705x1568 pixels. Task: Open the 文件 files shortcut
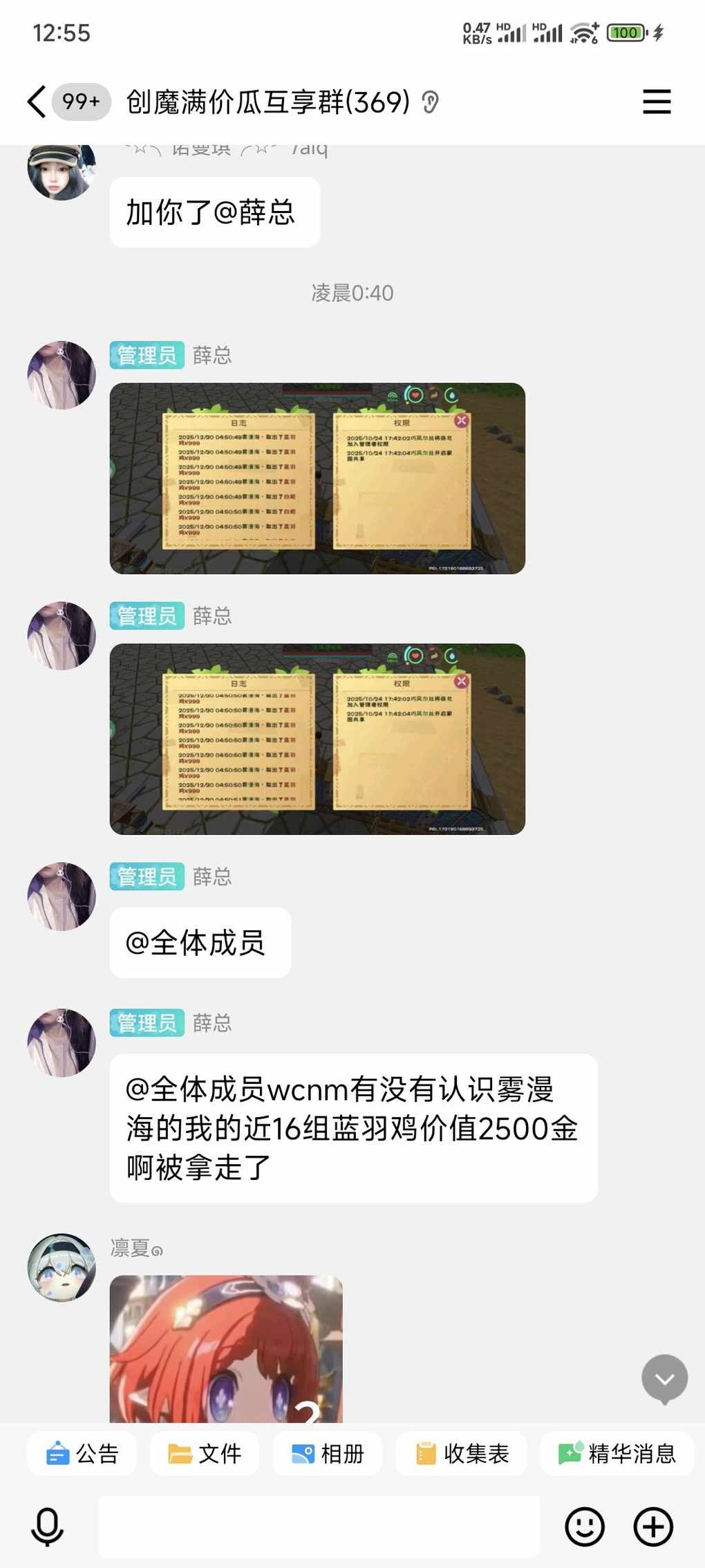click(x=205, y=1453)
